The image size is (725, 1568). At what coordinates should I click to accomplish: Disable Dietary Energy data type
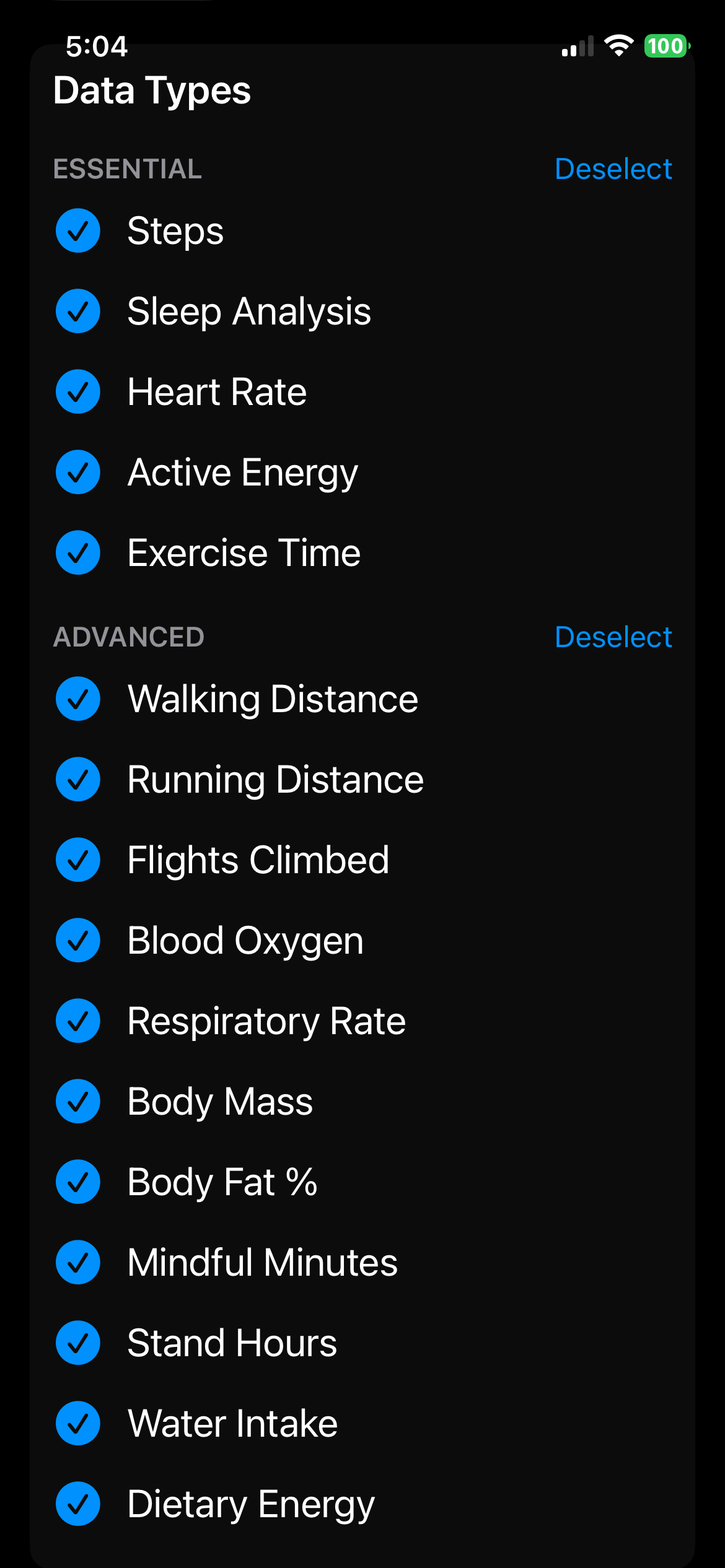pos(78,1504)
